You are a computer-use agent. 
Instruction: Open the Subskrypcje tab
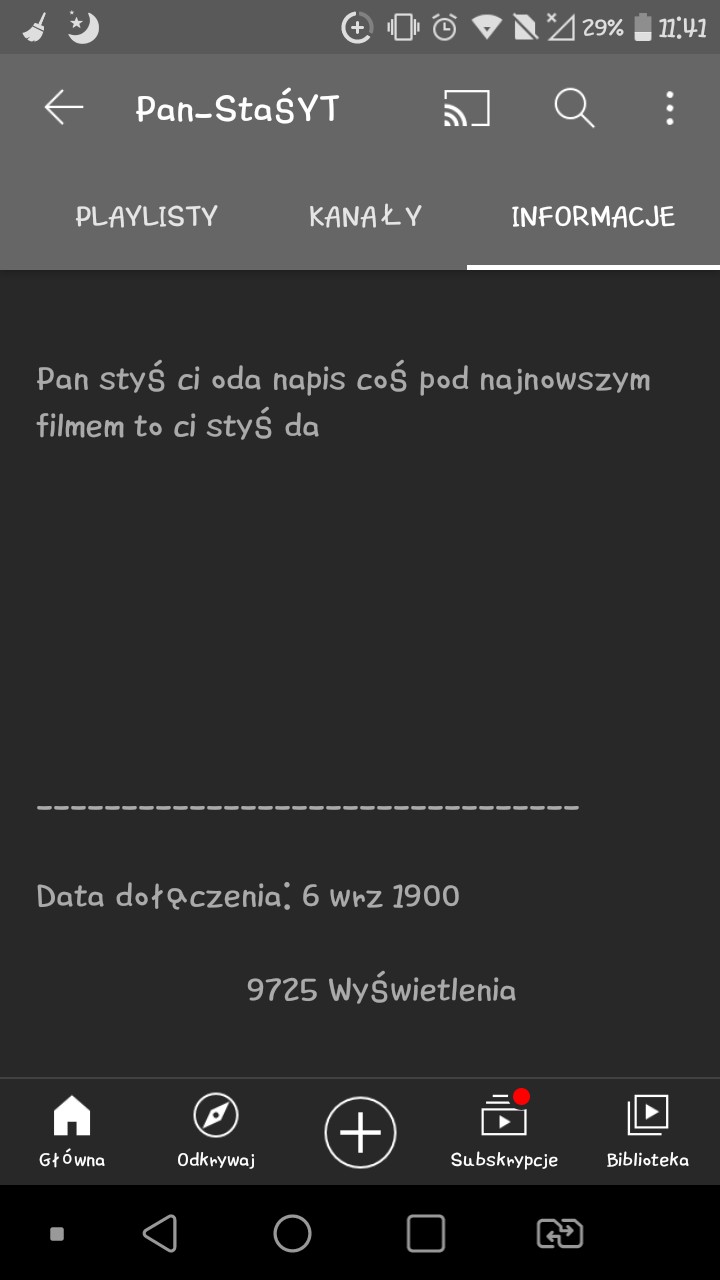504,1131
